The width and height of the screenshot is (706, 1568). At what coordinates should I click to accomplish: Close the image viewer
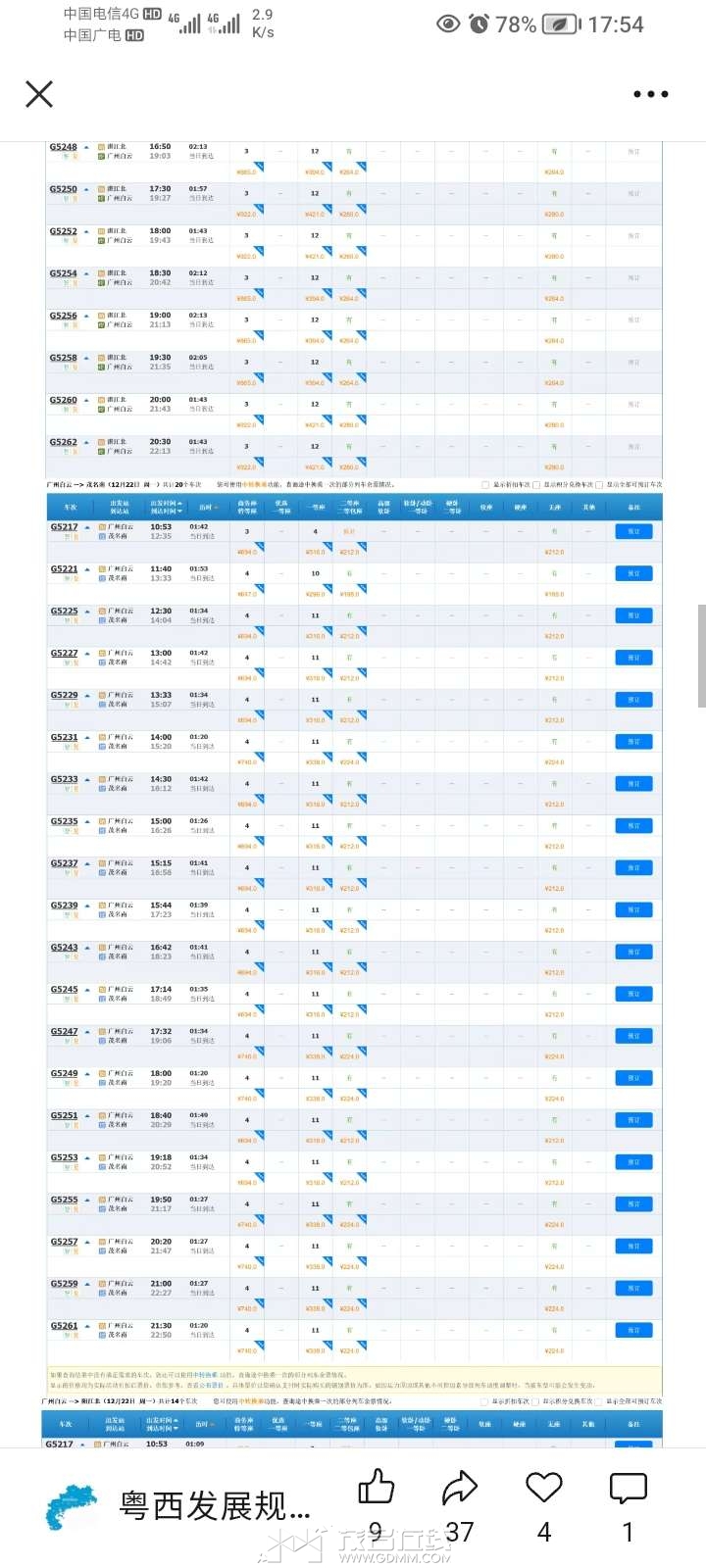[39, 94]
